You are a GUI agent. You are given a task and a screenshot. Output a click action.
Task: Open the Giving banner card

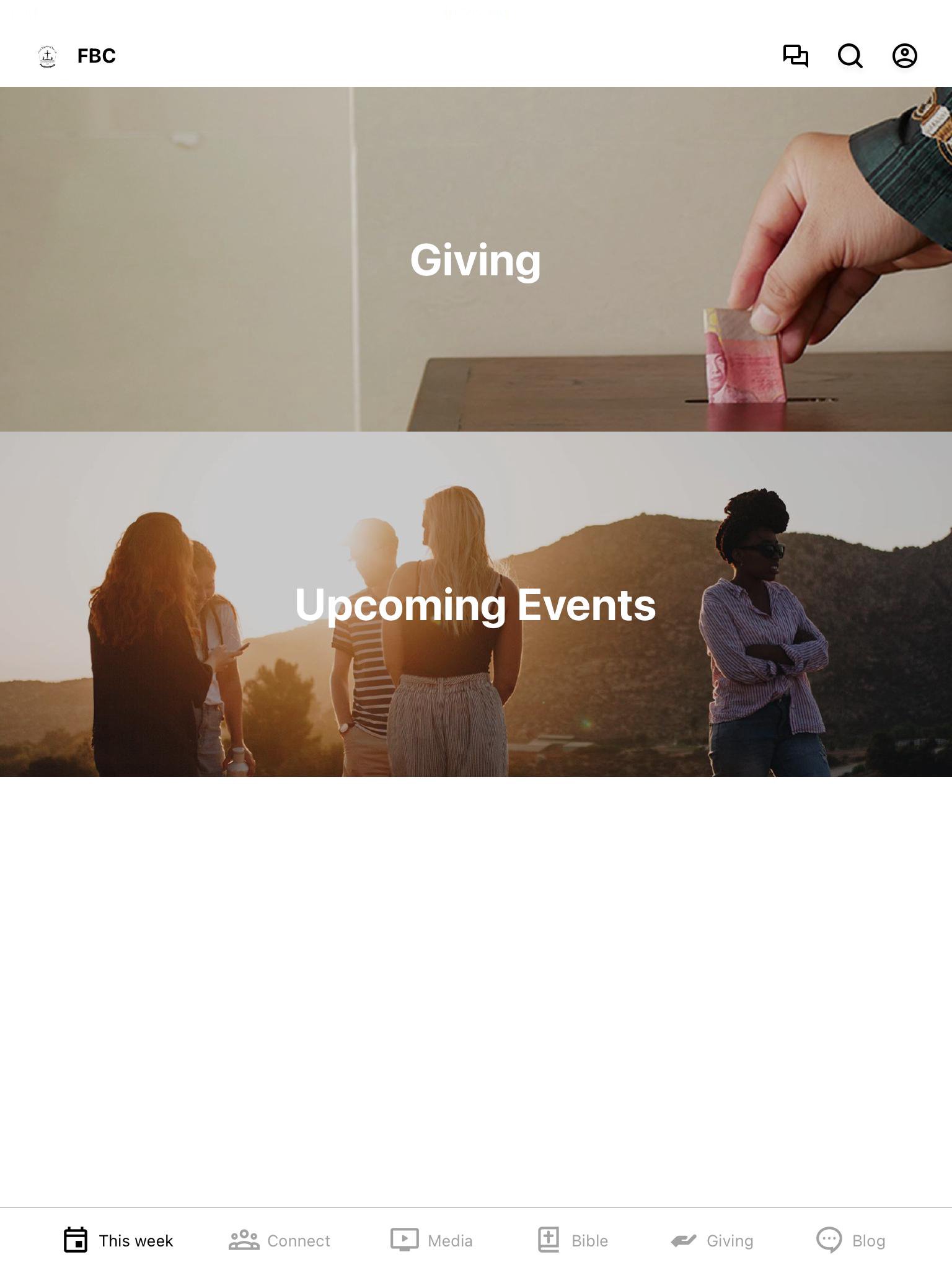point(476,259)
